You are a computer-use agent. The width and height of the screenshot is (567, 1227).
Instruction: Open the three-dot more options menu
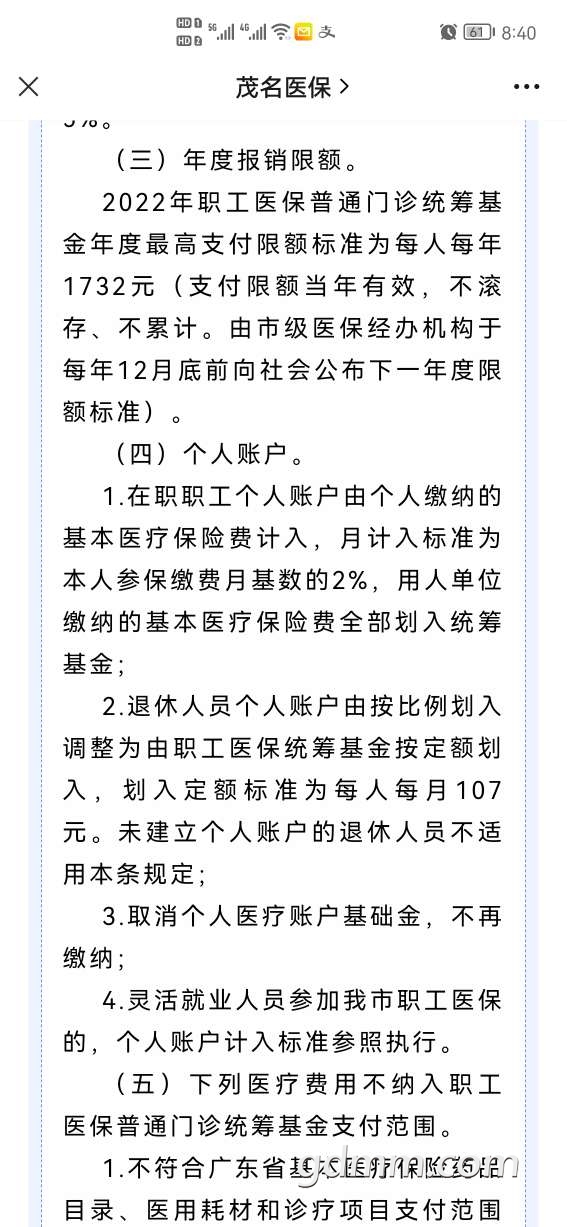click(526, 87)
